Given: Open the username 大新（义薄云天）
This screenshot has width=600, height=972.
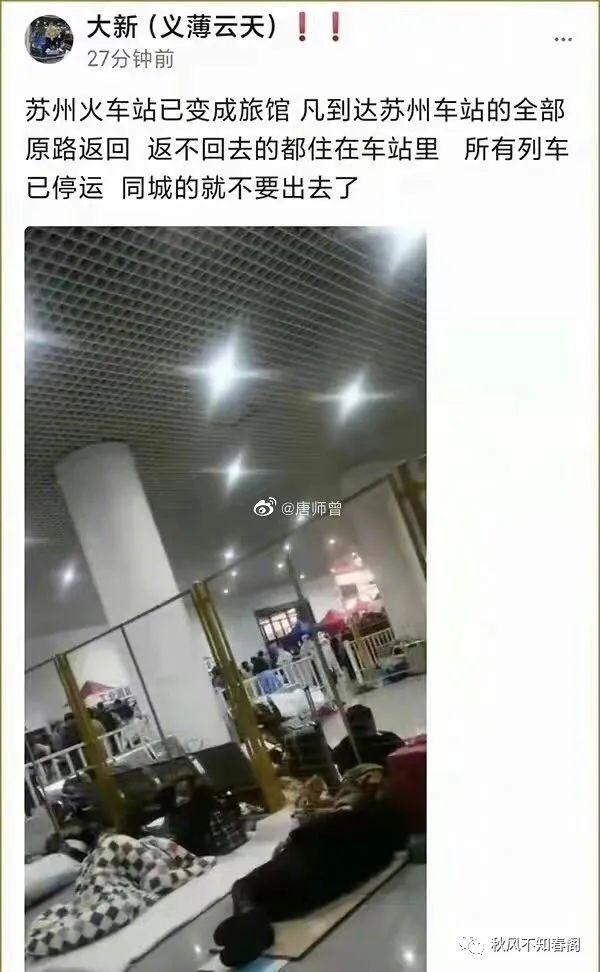Looking at the screenshot, I should pos(185,27).
